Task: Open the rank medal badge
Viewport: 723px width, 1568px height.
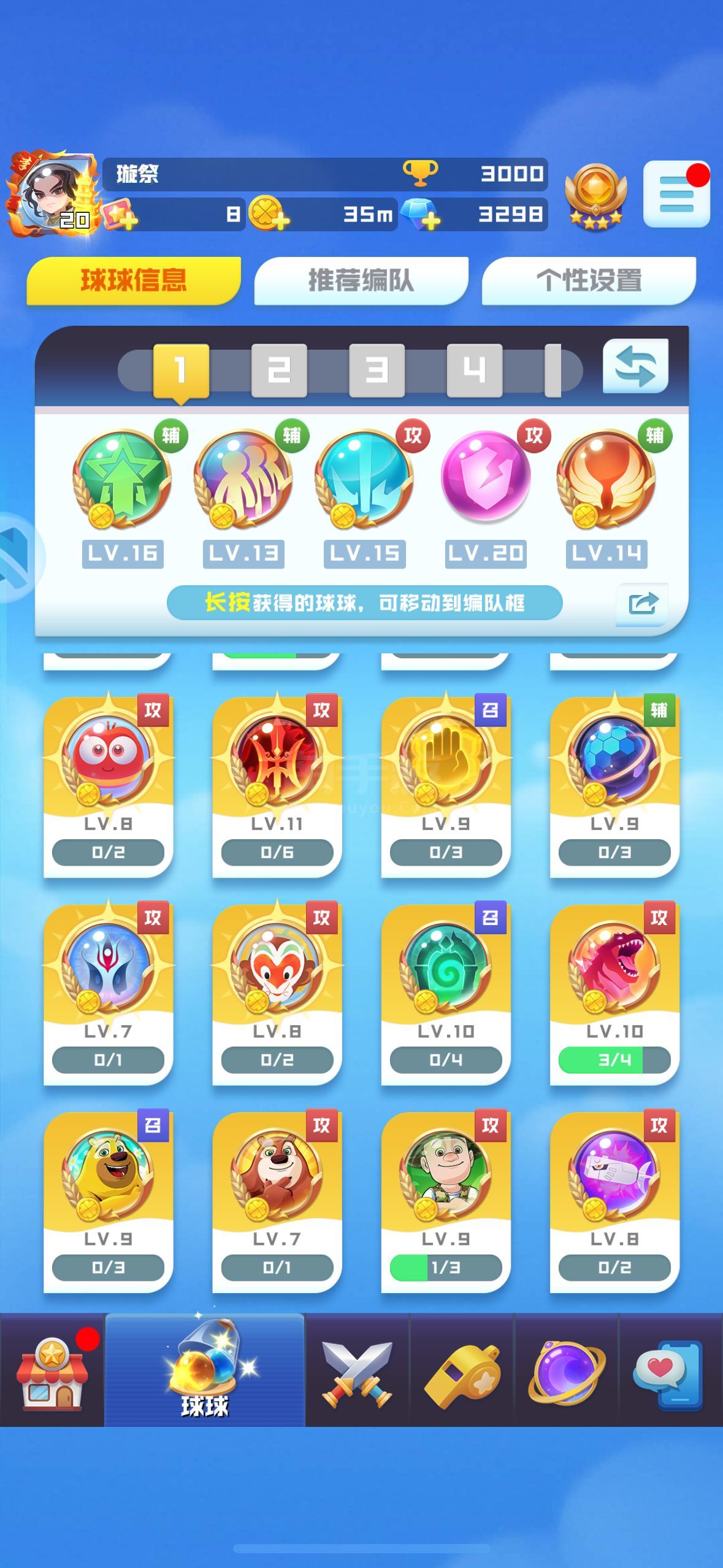Action: pyautogui.click(x=595, y=196)
